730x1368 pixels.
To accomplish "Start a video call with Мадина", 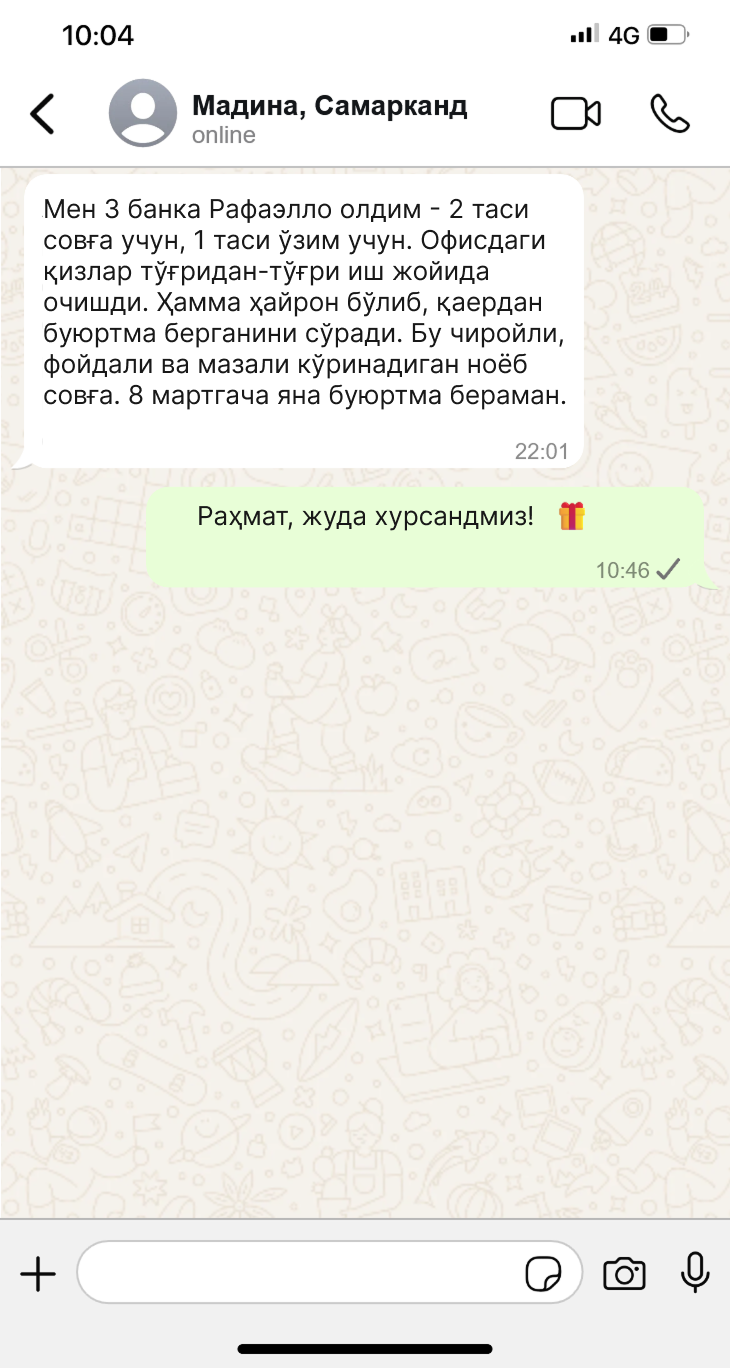I will pyautogui.click(x=576, y=114).
